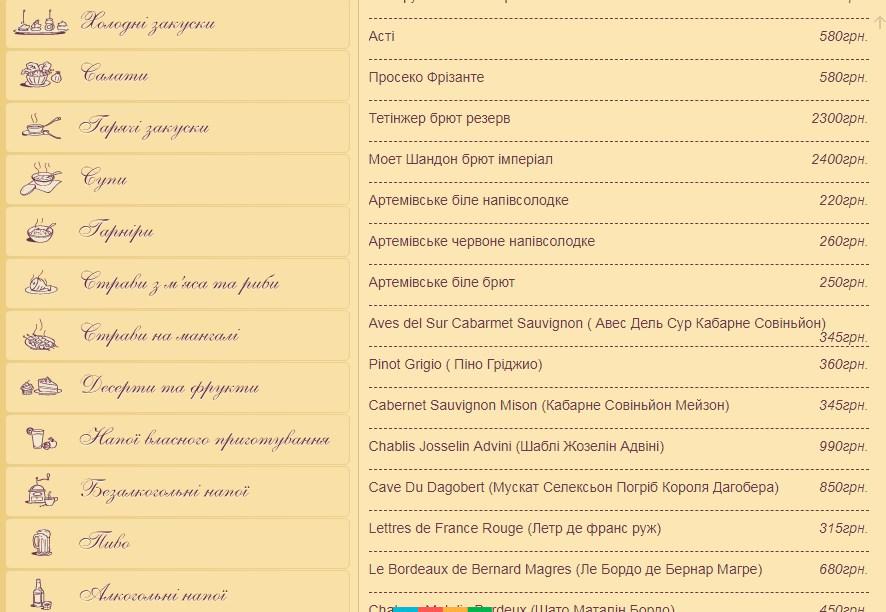Select the Алкогольні напої category
This screenshot has height=612, width=886.
coord(155,594)
